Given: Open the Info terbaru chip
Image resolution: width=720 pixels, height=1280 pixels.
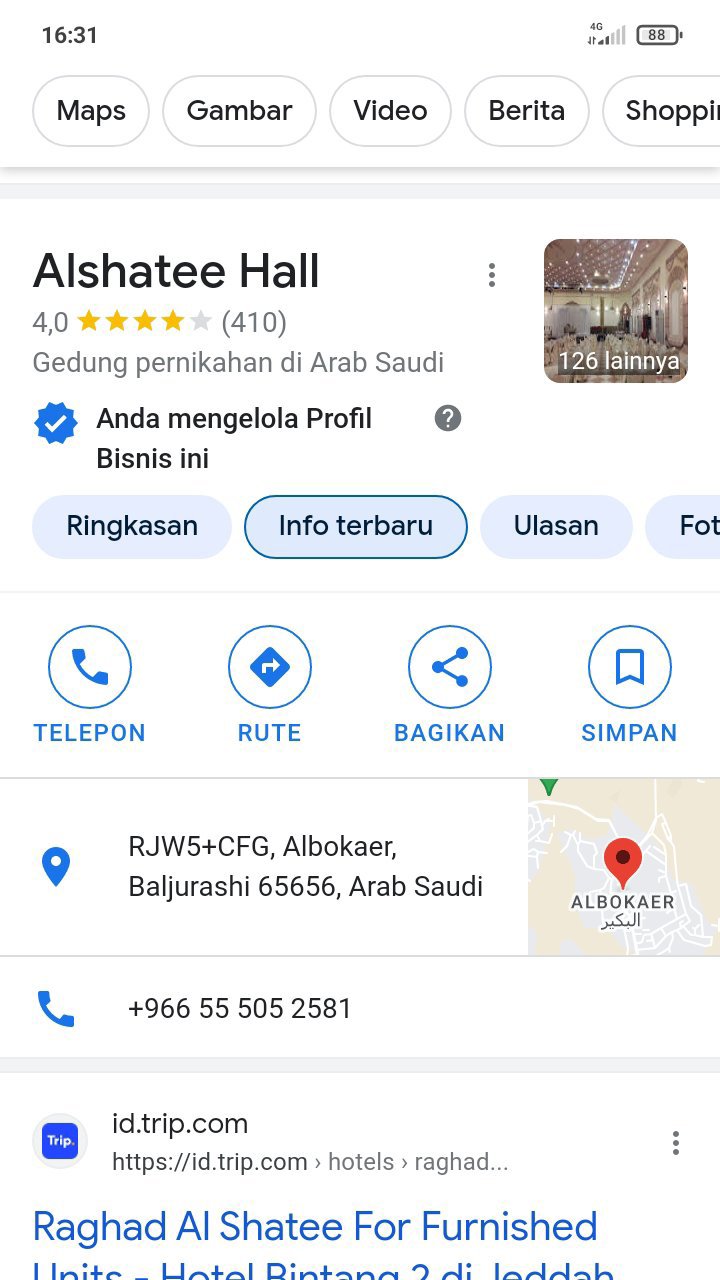Looking at the screenshot, I should pyautogui.click(x=356, y=526).
